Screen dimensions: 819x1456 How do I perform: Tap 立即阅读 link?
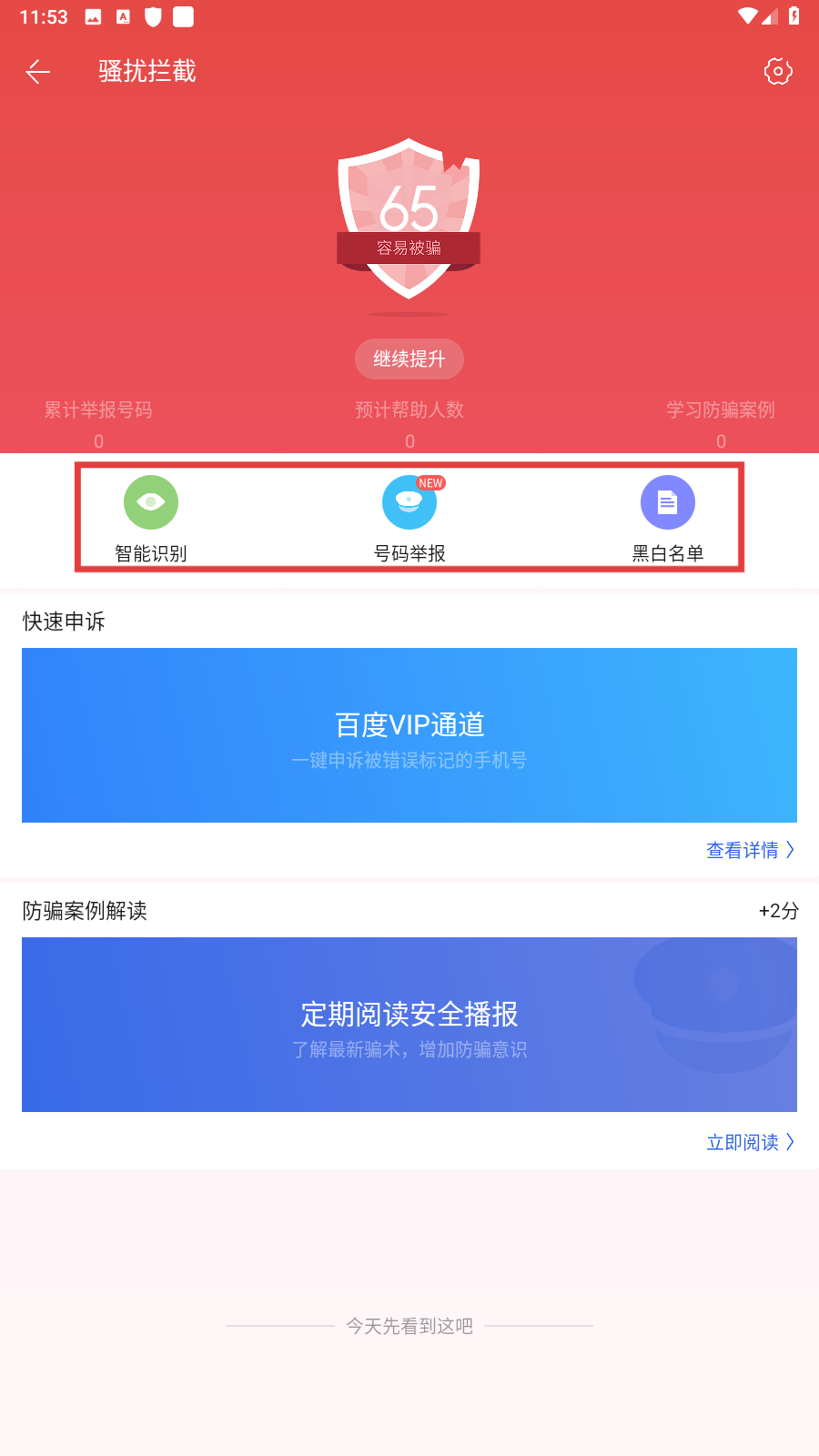coord(751,1142)
